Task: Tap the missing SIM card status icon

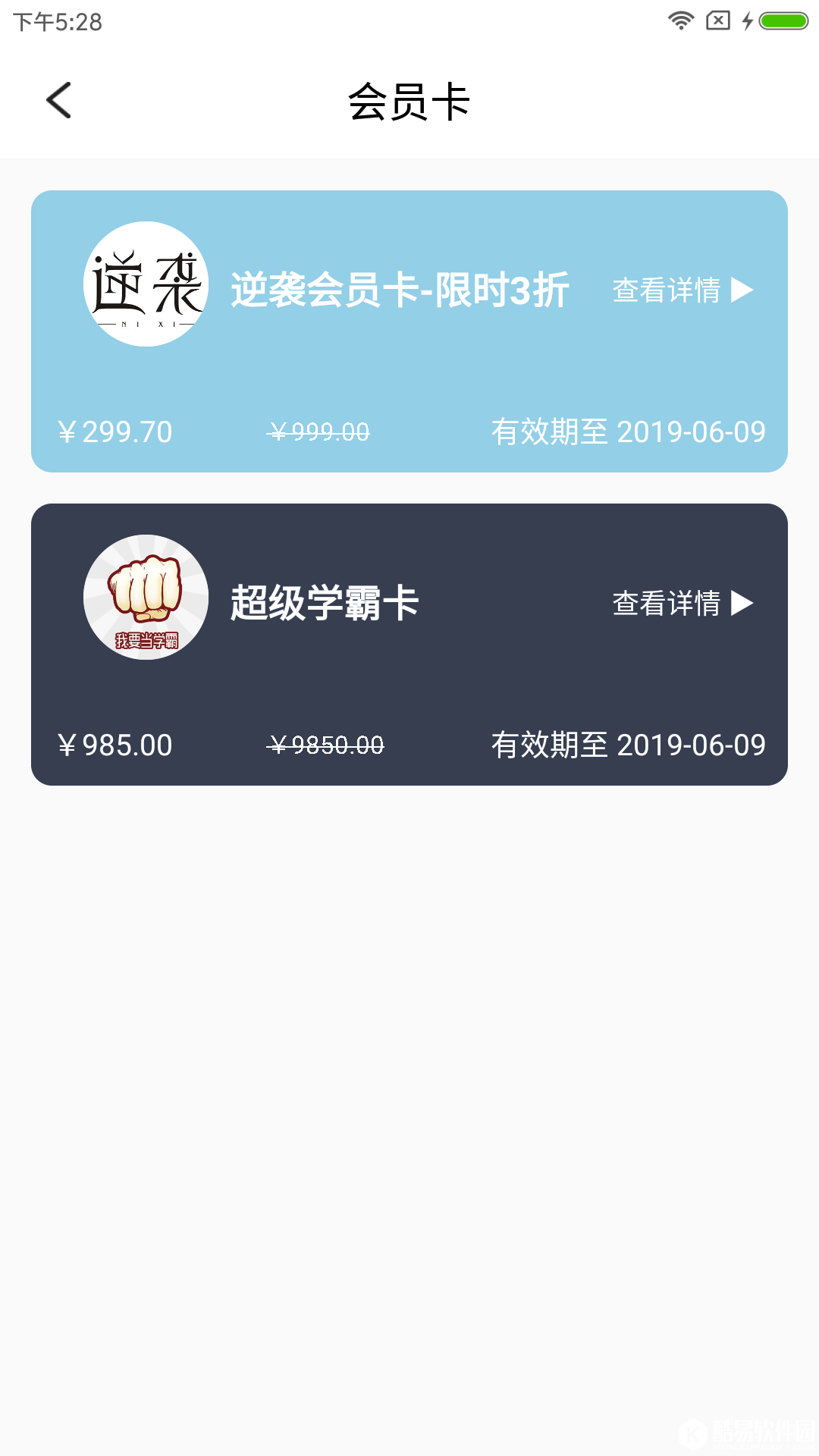Action: [x=717, y=20]
